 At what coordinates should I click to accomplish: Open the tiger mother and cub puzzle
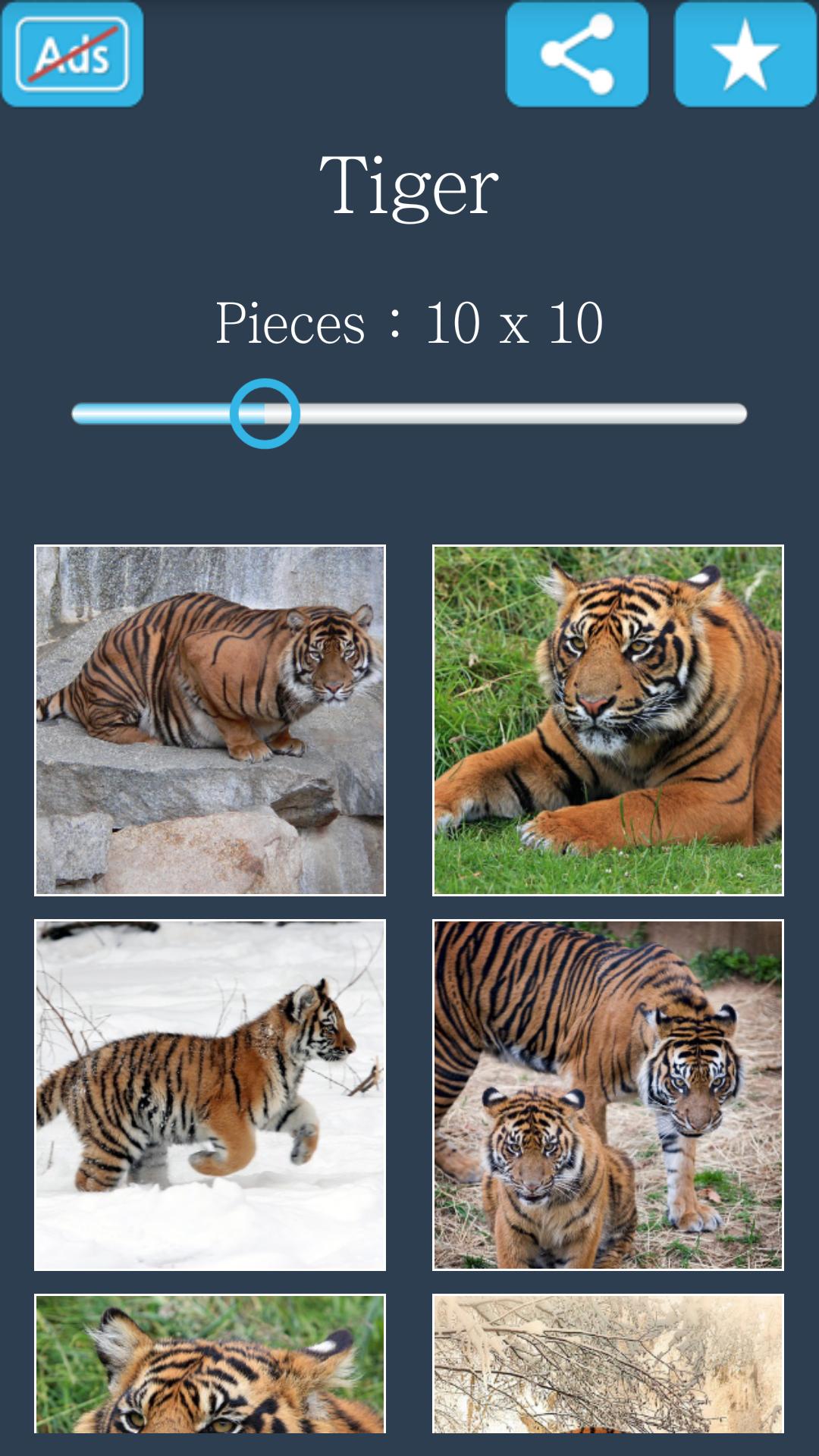(x=607, y=1094)
